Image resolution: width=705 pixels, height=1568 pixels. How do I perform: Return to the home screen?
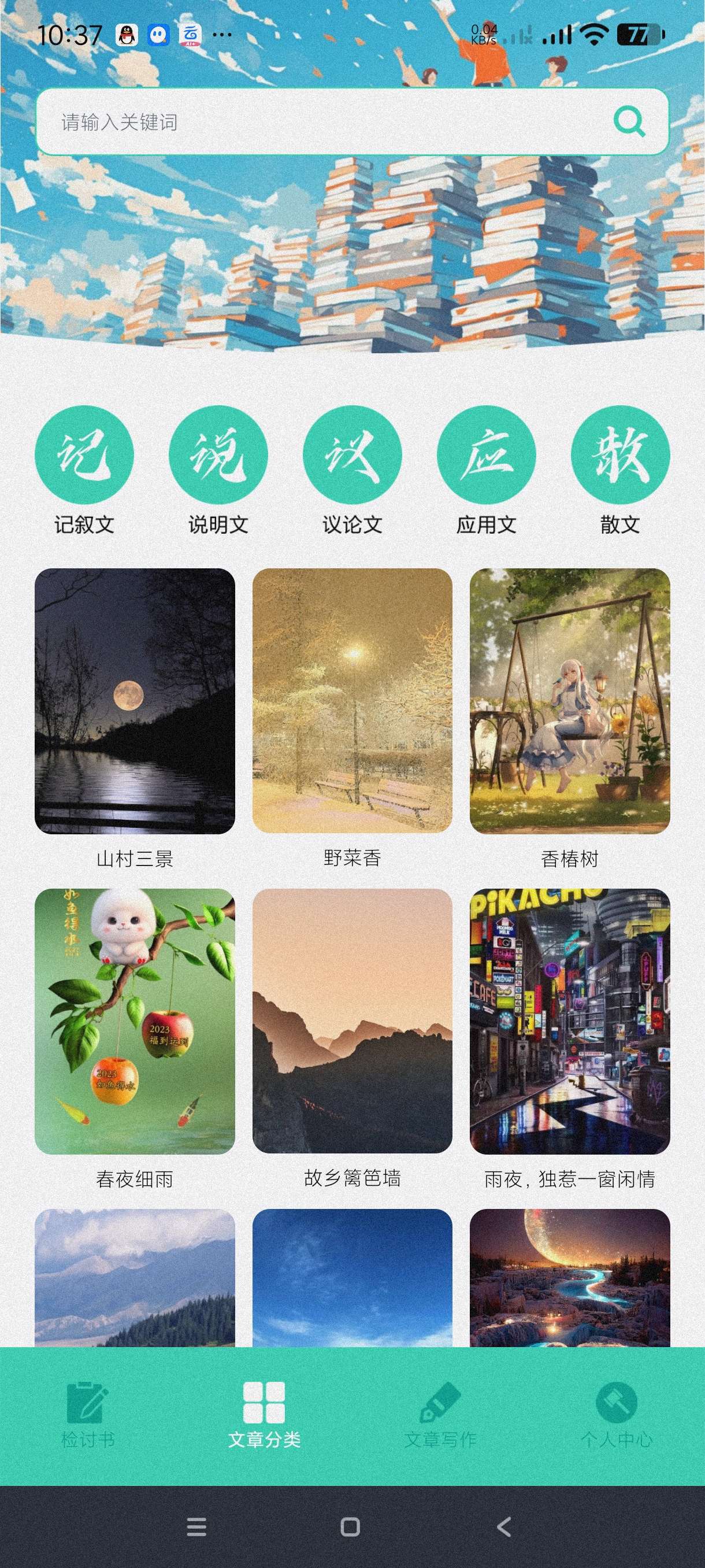tap(350, 1526)
